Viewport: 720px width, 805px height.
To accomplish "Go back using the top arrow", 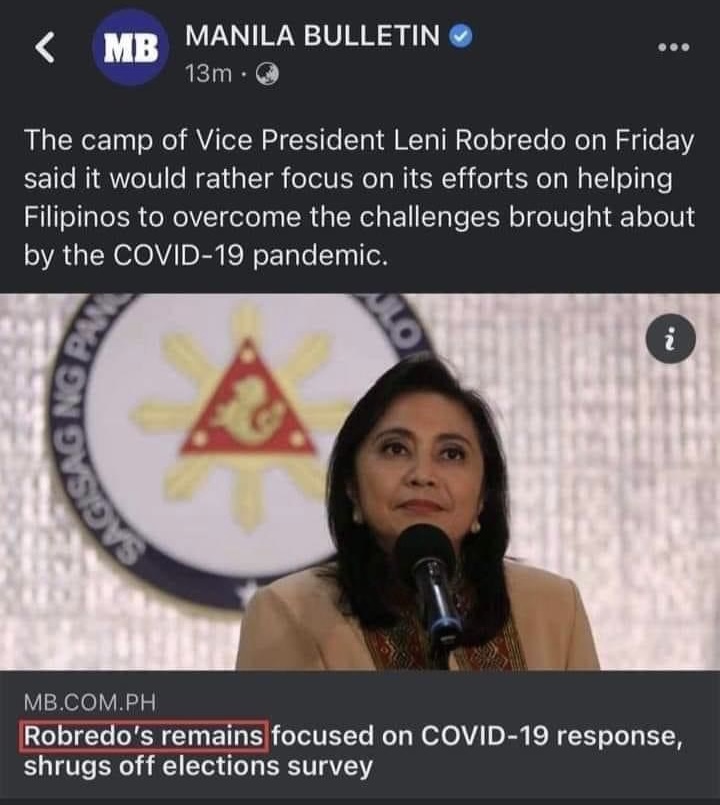I will click(x=46, y=49).
